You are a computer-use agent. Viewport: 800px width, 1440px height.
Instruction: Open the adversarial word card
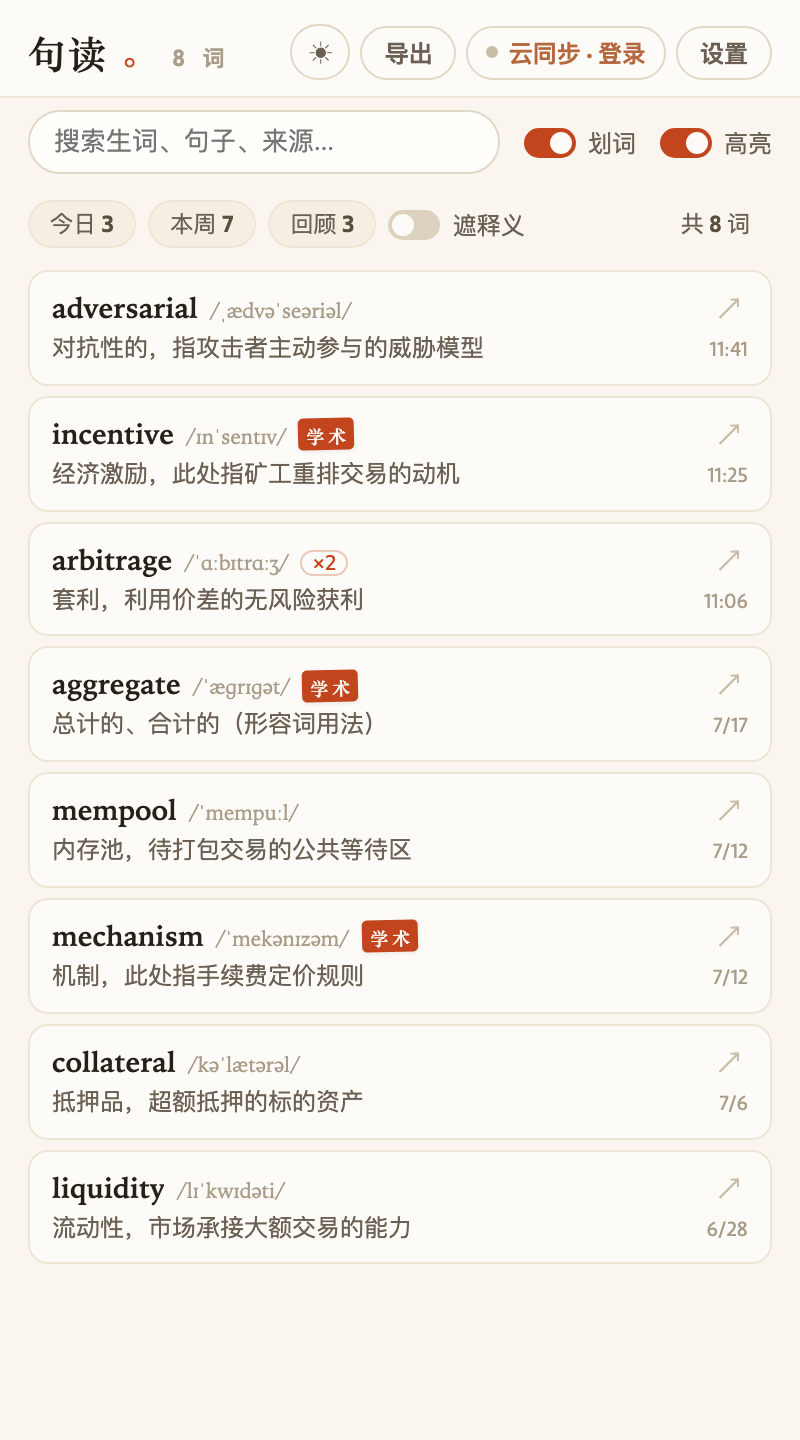pyautogui.click(x=400, y=328)
